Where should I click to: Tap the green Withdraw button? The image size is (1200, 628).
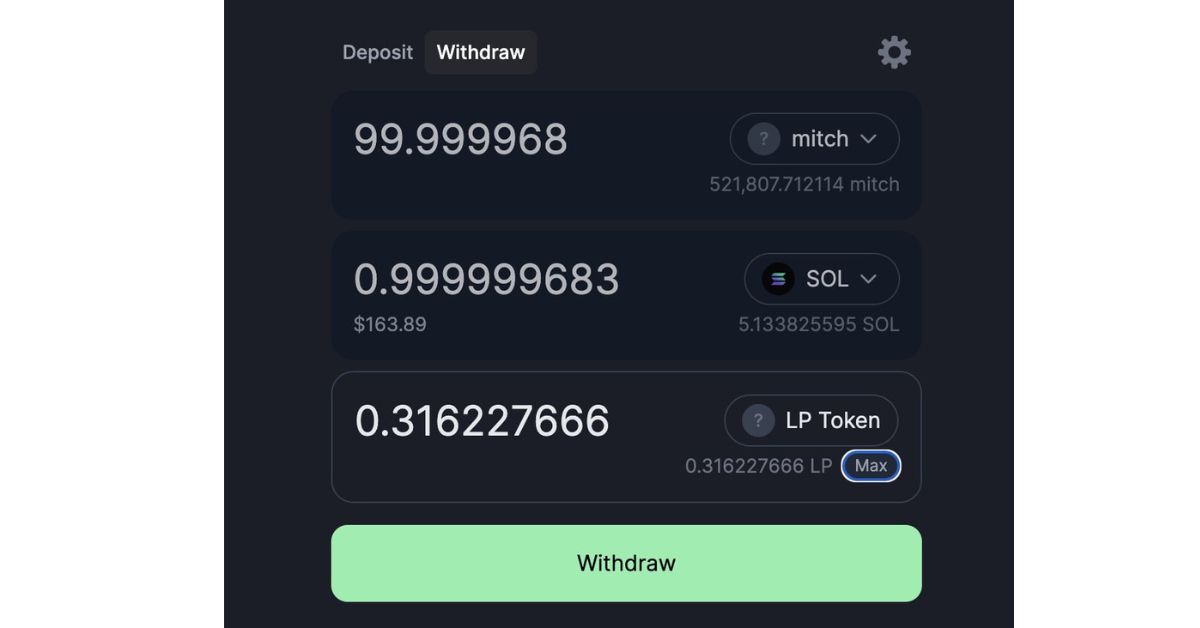point(626,563)
